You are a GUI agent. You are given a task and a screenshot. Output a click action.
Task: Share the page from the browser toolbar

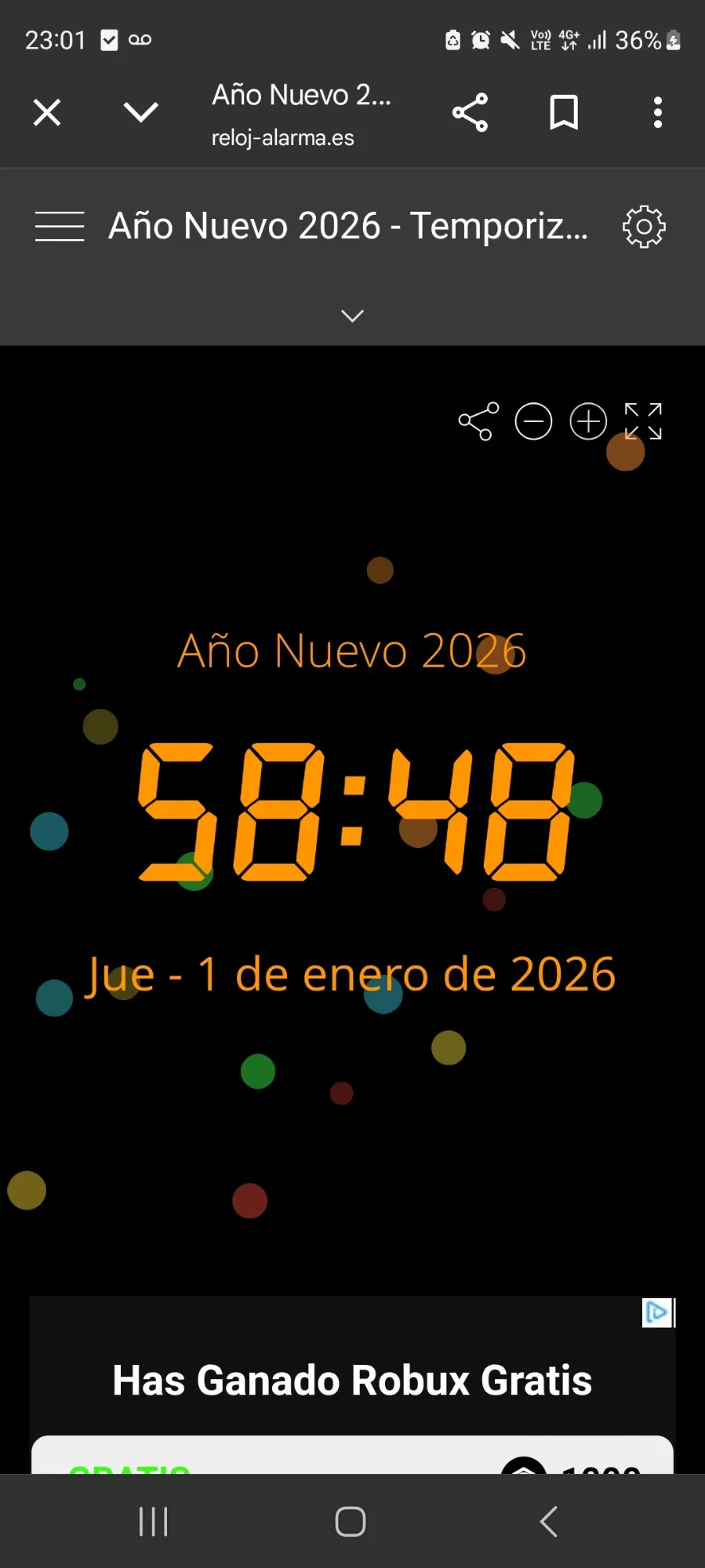(470, 112)
